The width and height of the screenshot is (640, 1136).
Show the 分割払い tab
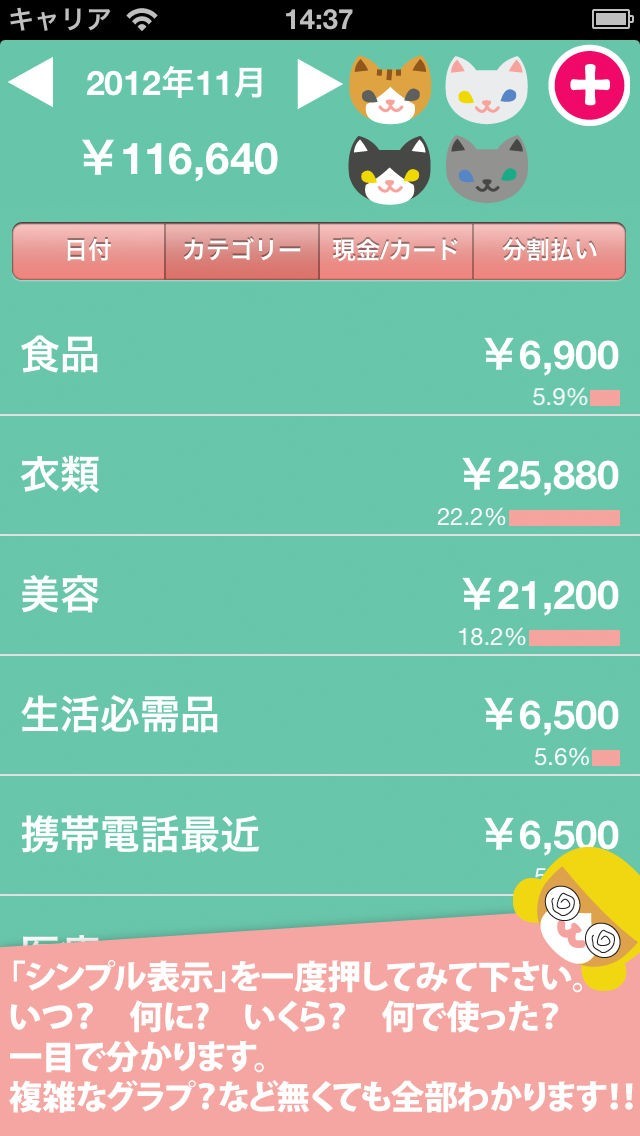[x=549, y=251]
